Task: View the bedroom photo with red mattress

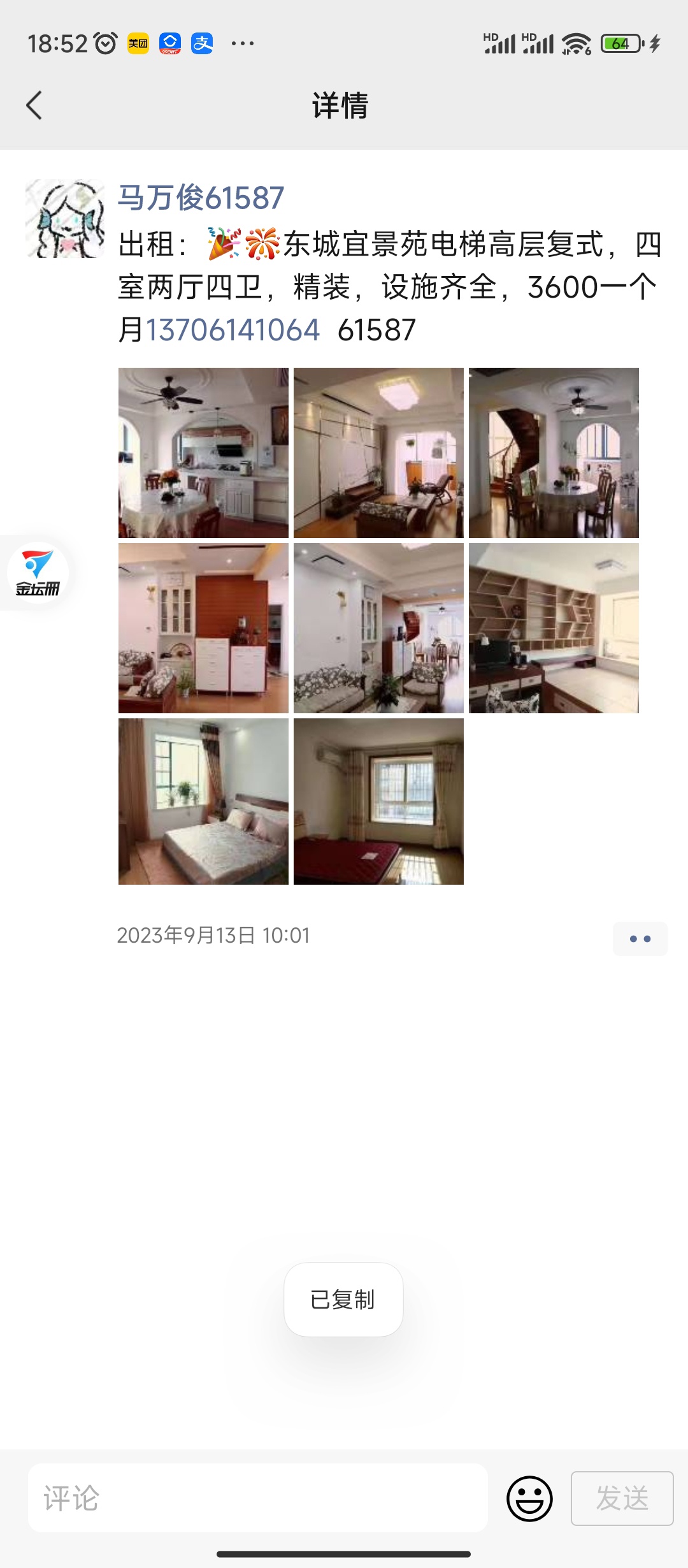Action: (x=378, y=801)
